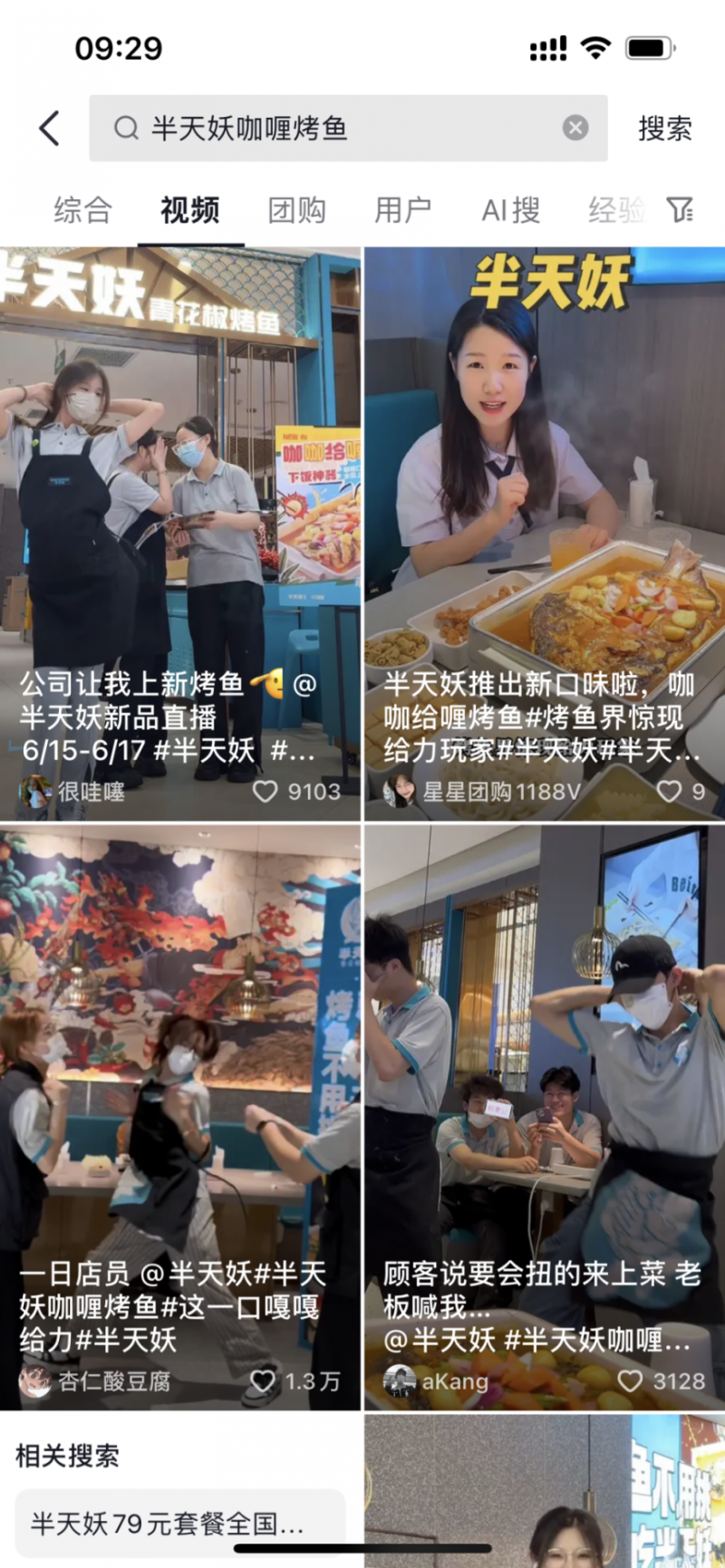The width and height of the screenshot is (725, 1568).
Task: Clear the search text
Action: coord(575,129)
